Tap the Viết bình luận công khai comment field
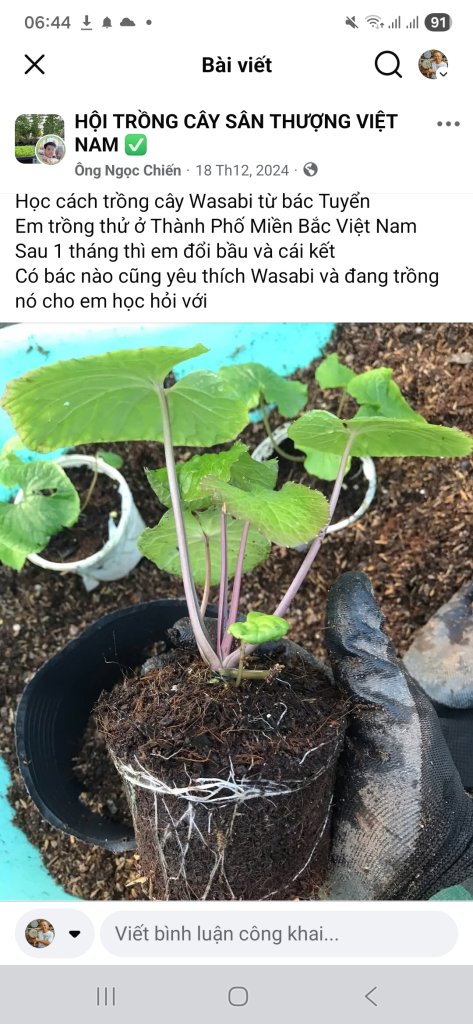 point(279,934)
